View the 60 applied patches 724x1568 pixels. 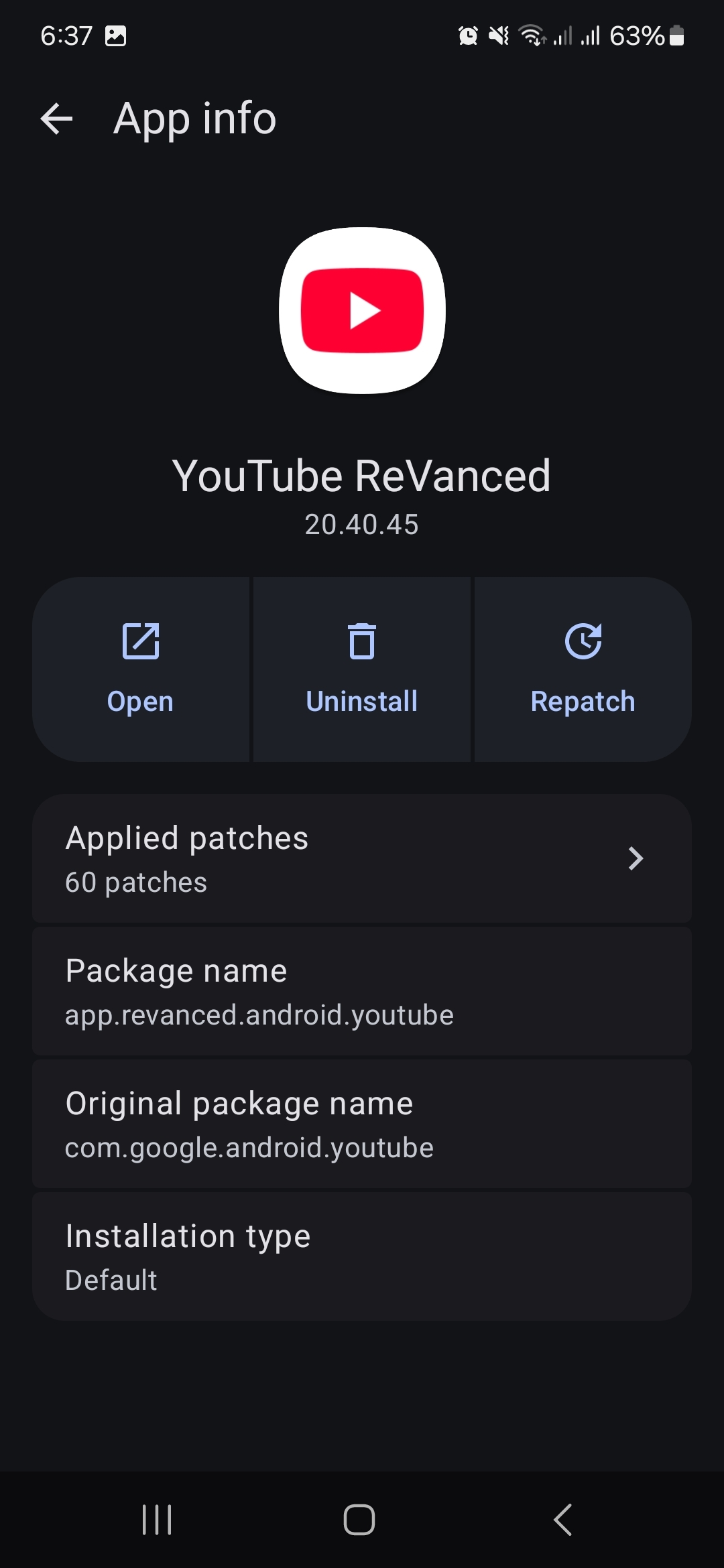point(362,858)
